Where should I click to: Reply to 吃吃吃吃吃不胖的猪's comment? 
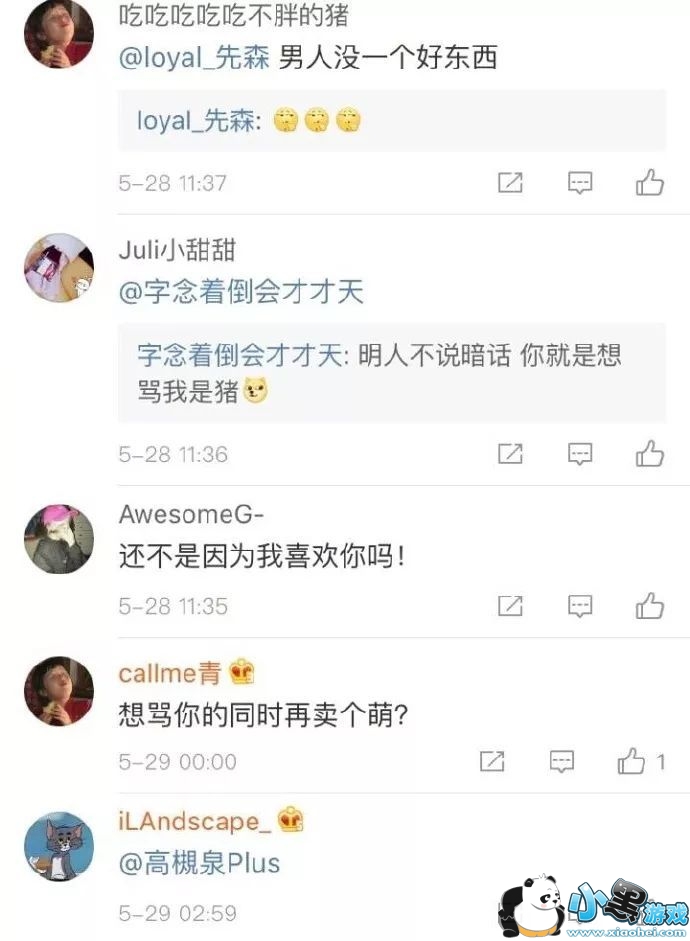(580, 182)
